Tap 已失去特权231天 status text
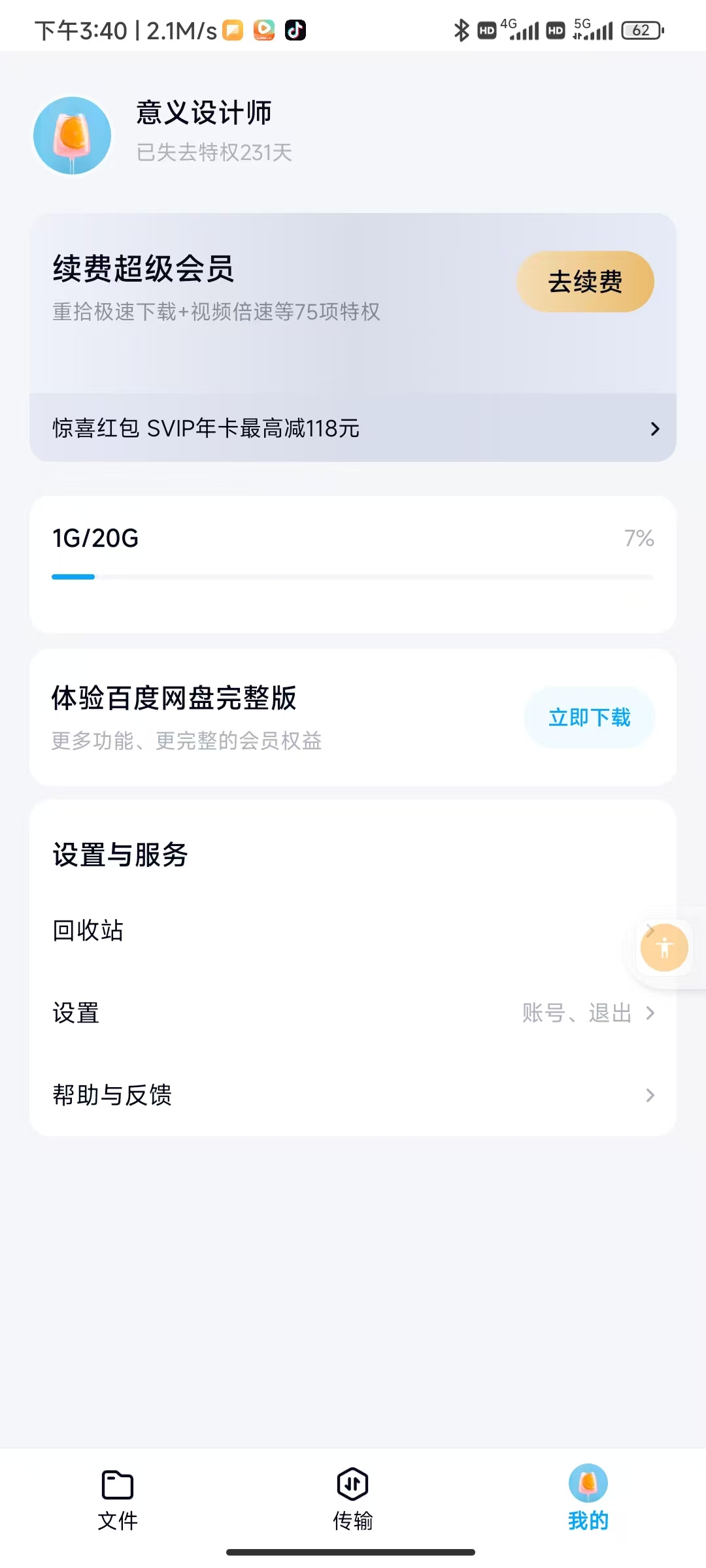Screen dimensions: 706x1568 coord(214,154)
